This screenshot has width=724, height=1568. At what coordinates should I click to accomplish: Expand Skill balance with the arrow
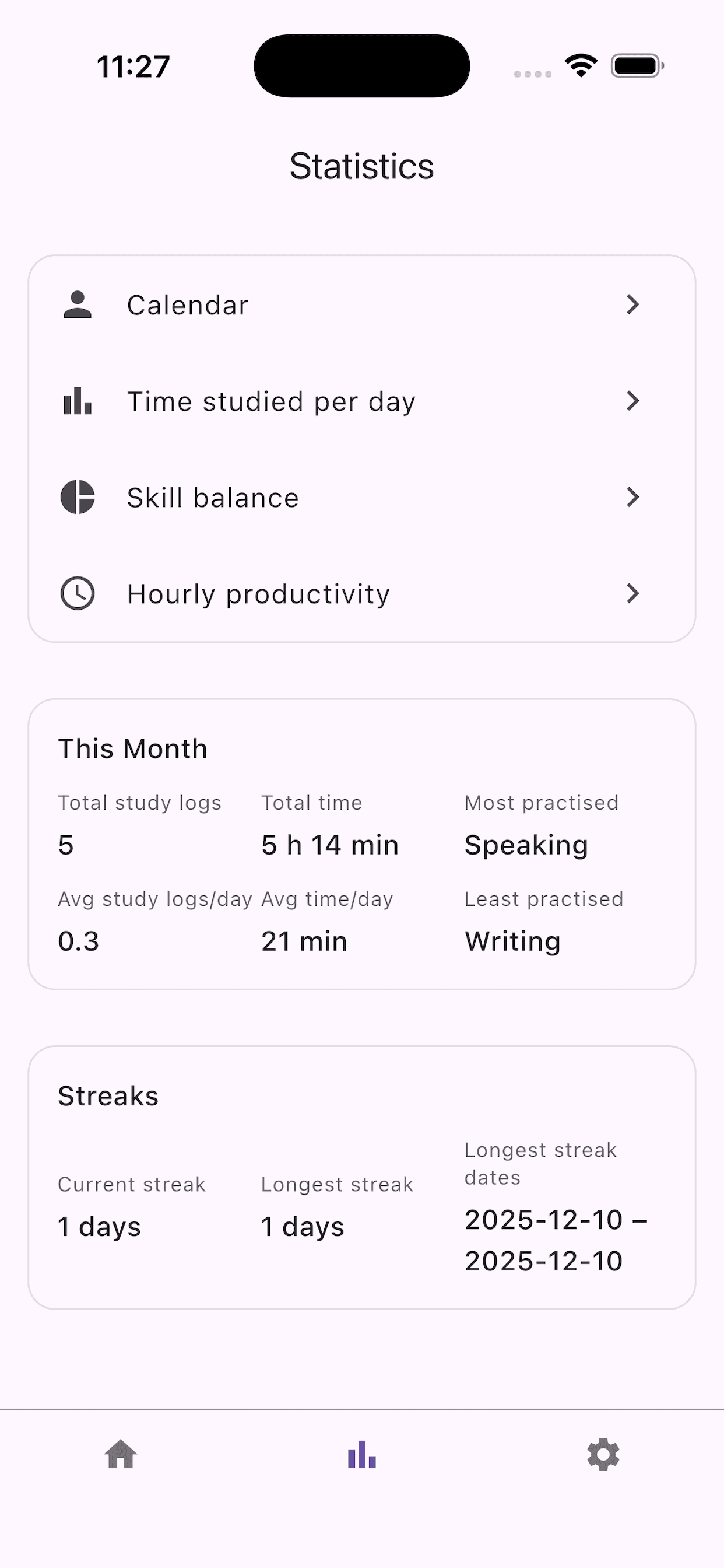(x=633, y=496)
